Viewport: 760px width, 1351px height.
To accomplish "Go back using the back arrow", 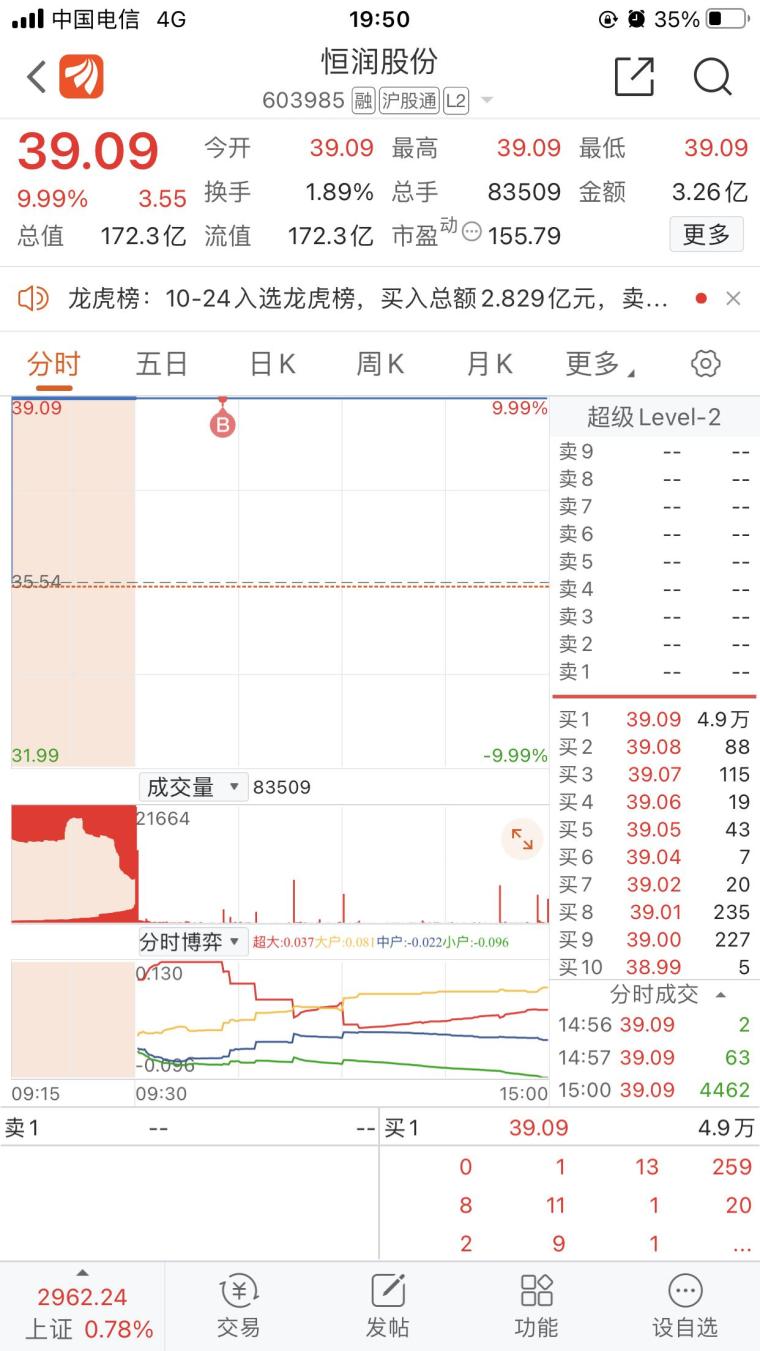I will (36, 77).
